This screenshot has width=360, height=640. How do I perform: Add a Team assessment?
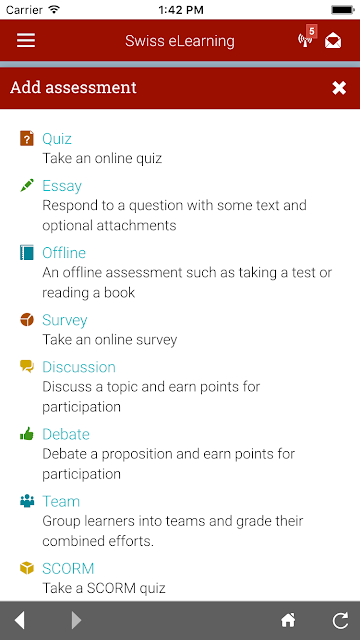[61, 501]
